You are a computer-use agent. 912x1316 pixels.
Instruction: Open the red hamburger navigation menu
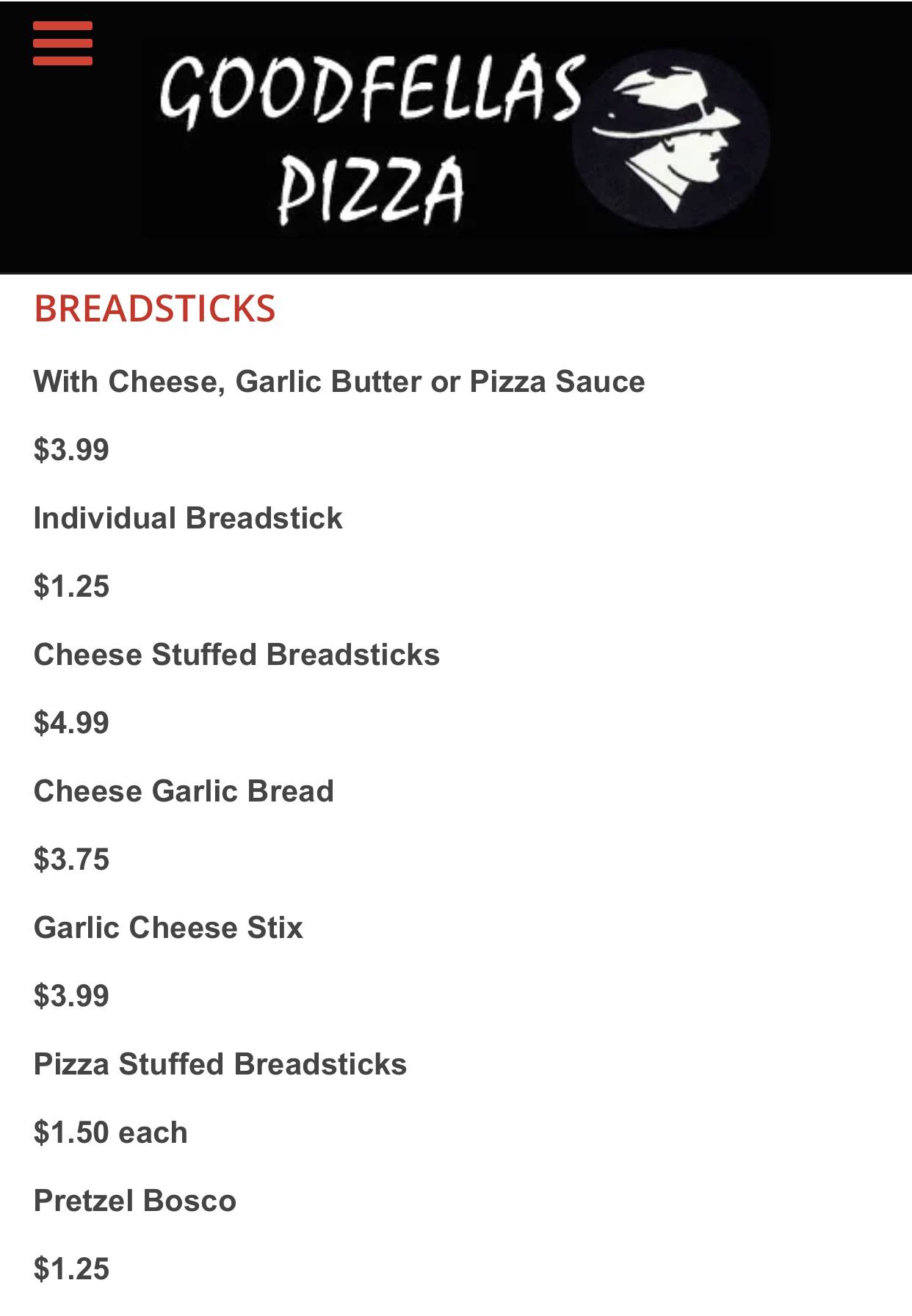coord(62,43)
